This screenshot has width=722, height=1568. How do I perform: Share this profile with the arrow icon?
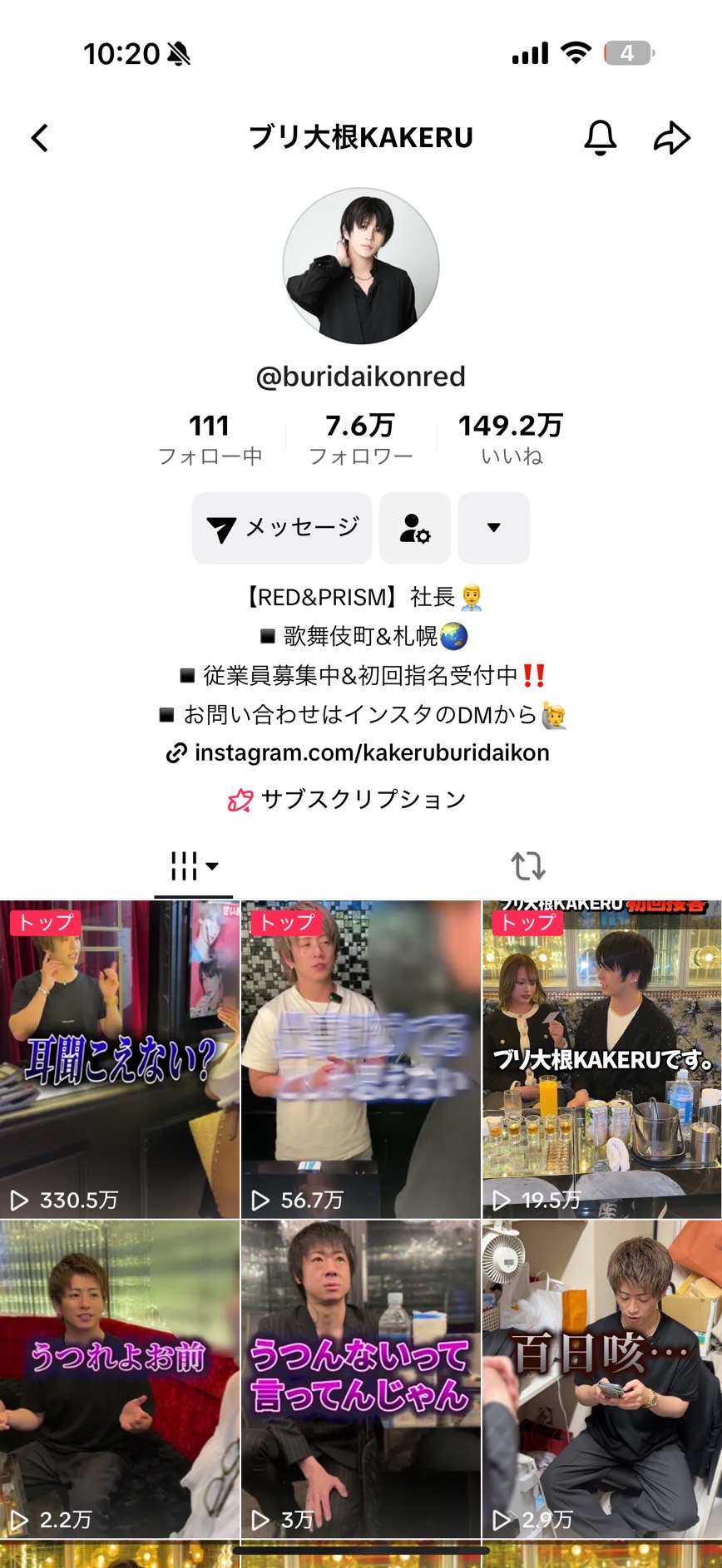671,138
